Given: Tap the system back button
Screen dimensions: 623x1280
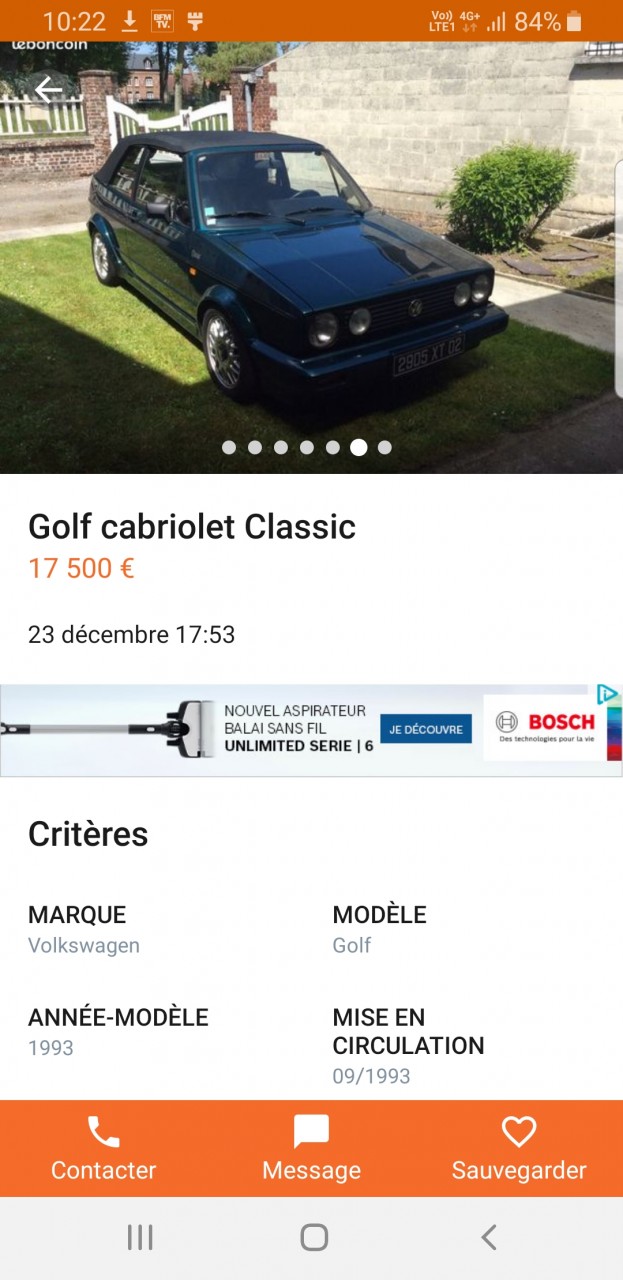Looking at the screenshot, I should click(488, 1238).
